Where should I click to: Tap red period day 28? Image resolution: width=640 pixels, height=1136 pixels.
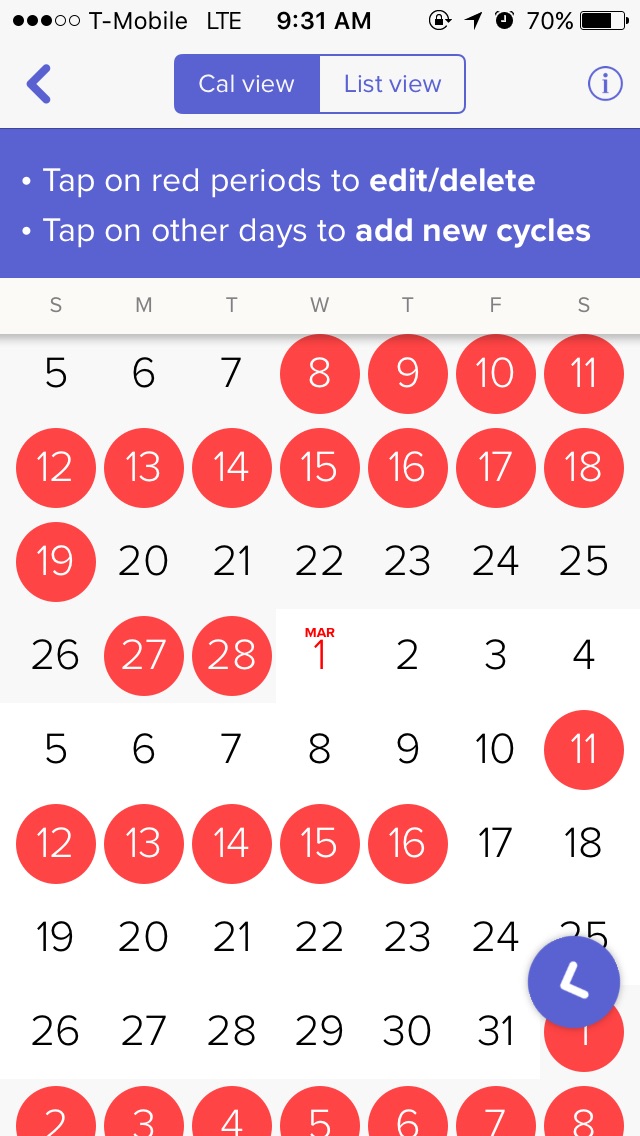(231, 656)
